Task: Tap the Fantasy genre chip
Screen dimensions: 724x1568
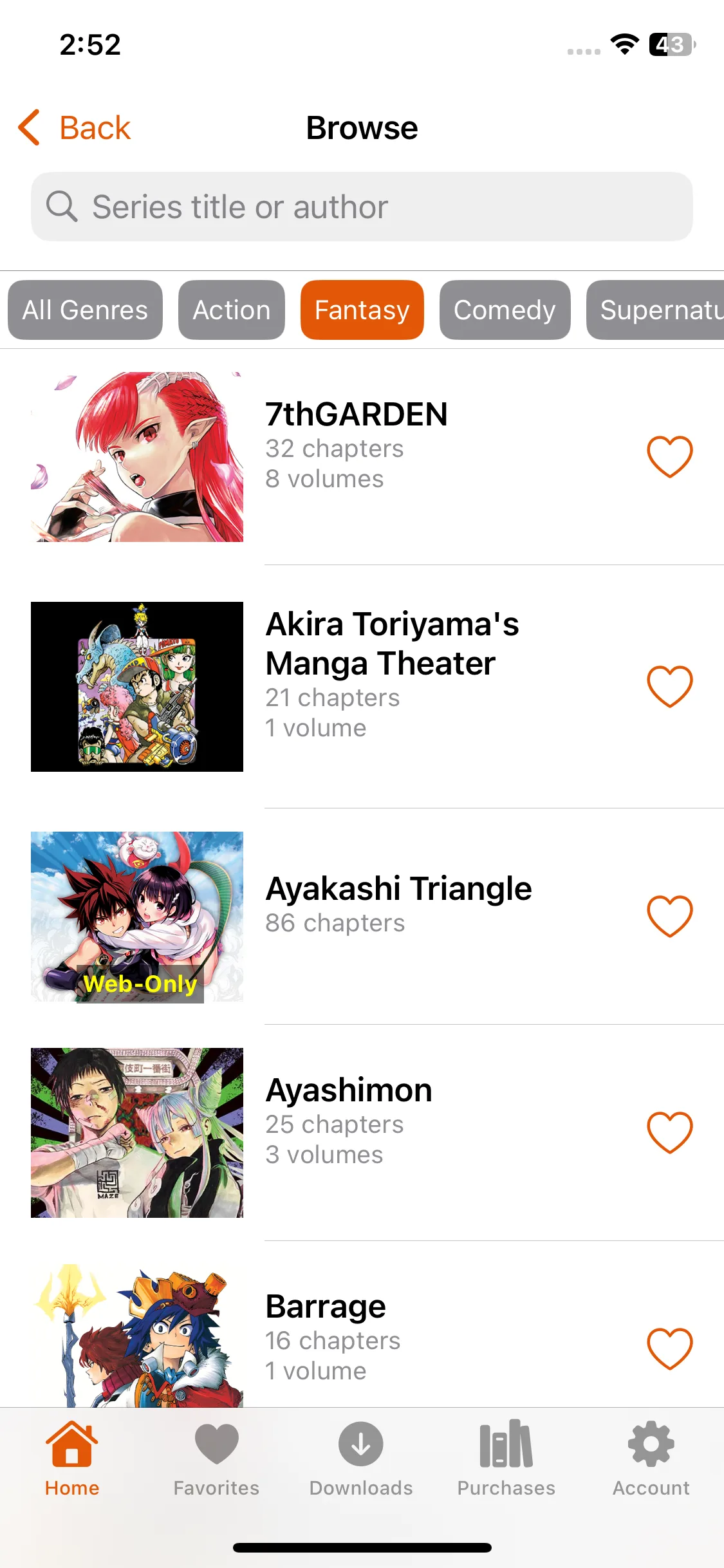Action: (x=362, y=310)
